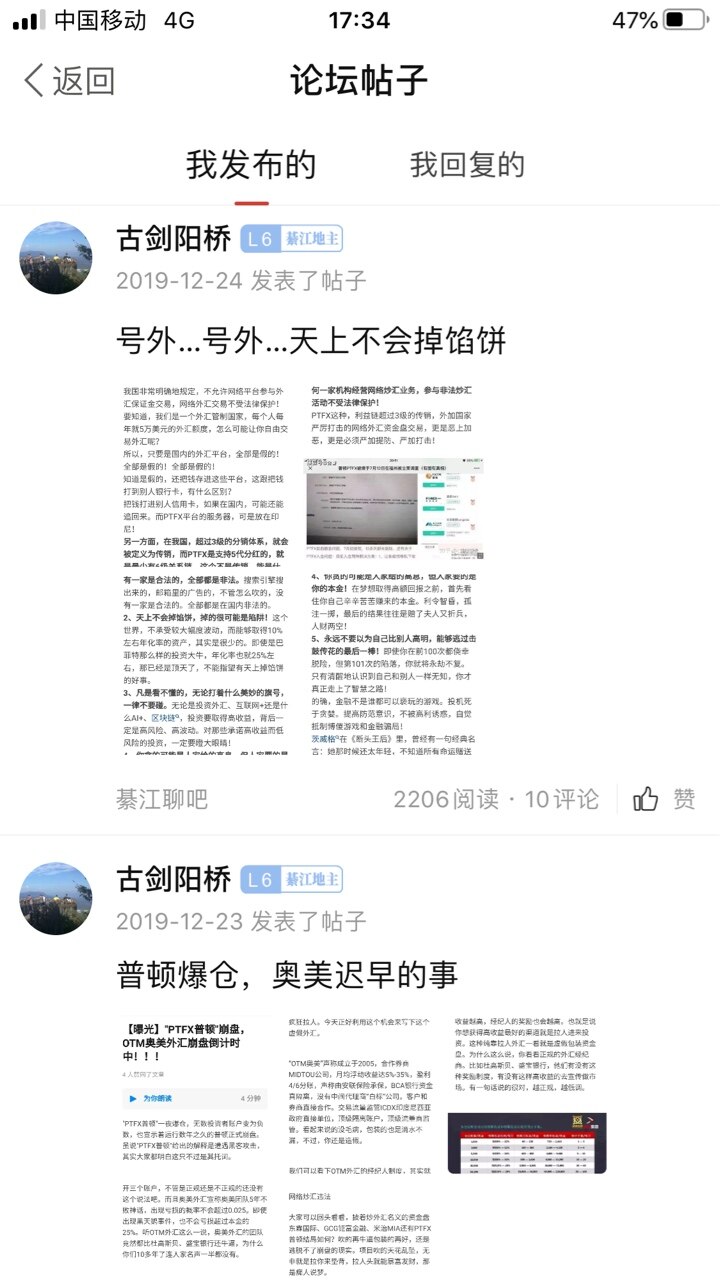720x1280 pixels.
Task: Like the post from 2019-12-24
Action: [664, 798]
